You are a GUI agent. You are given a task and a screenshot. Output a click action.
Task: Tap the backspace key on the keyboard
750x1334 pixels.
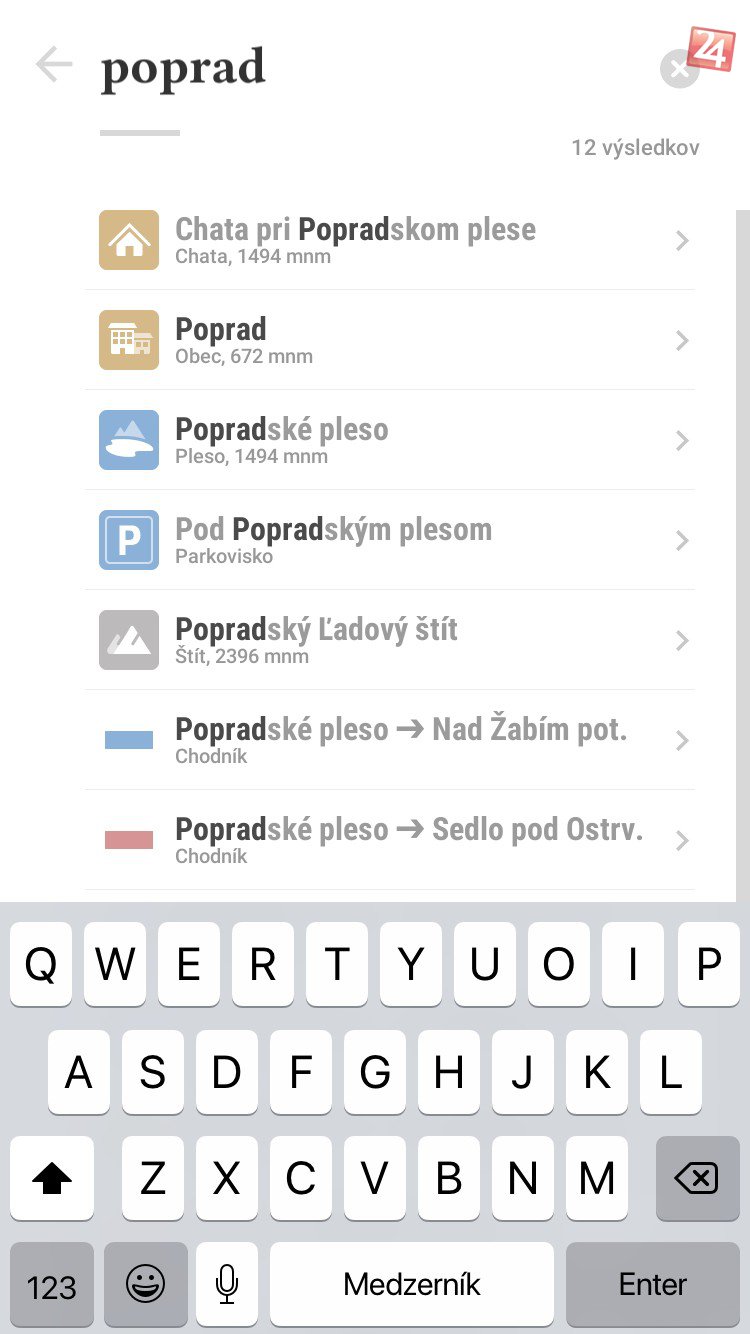tap(697, 1179)
